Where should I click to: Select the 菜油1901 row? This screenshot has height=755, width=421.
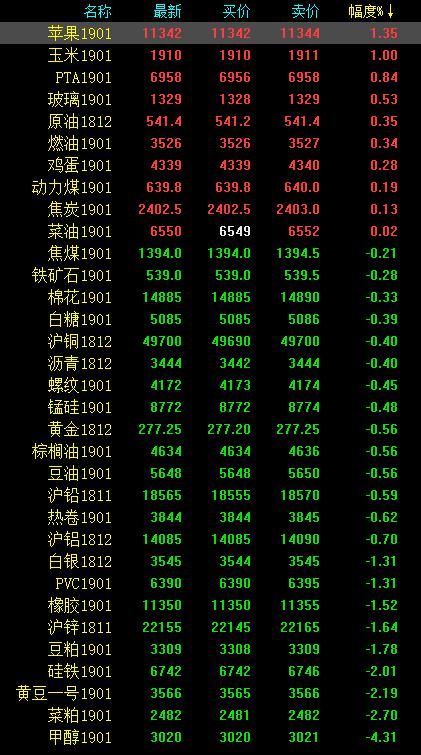[210, 232]
